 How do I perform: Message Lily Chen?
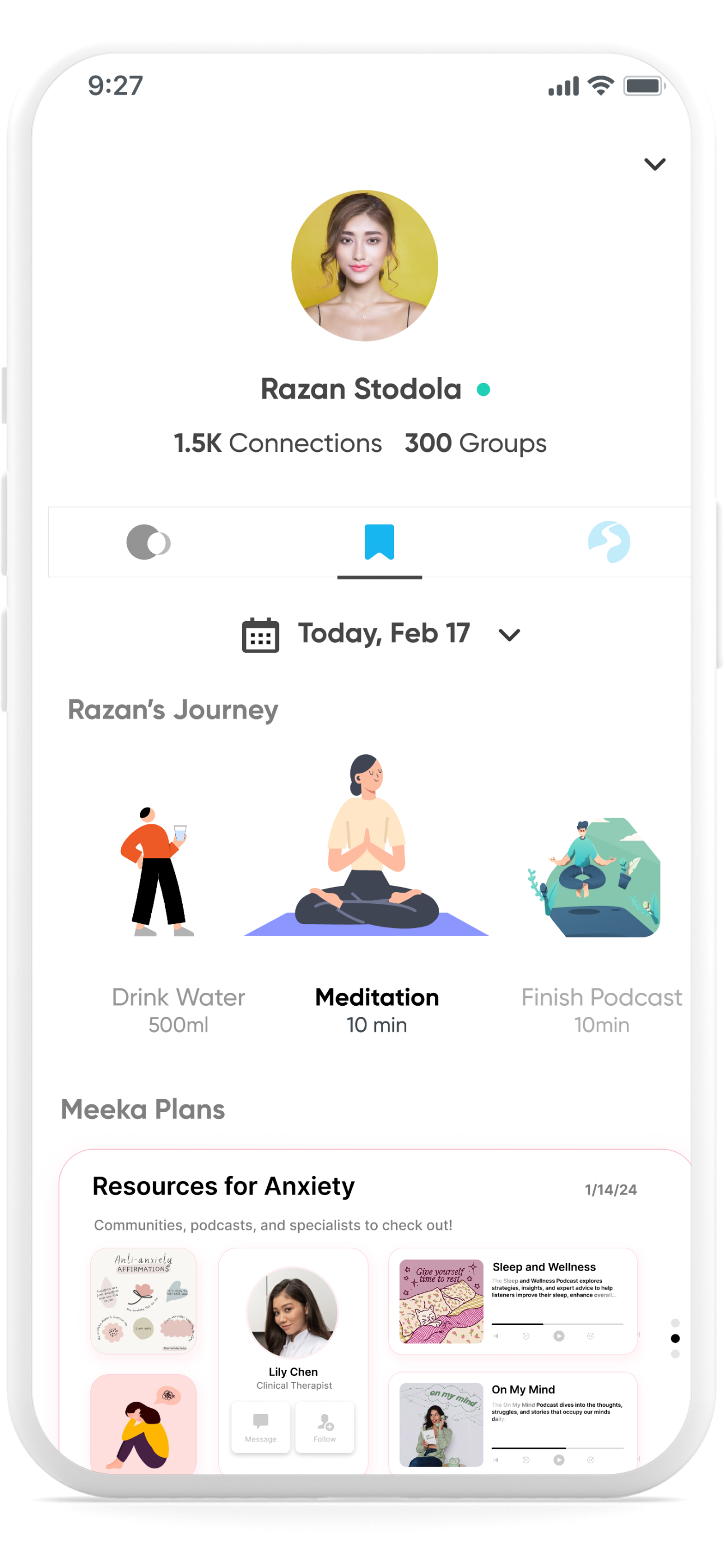coord(261,1427)
